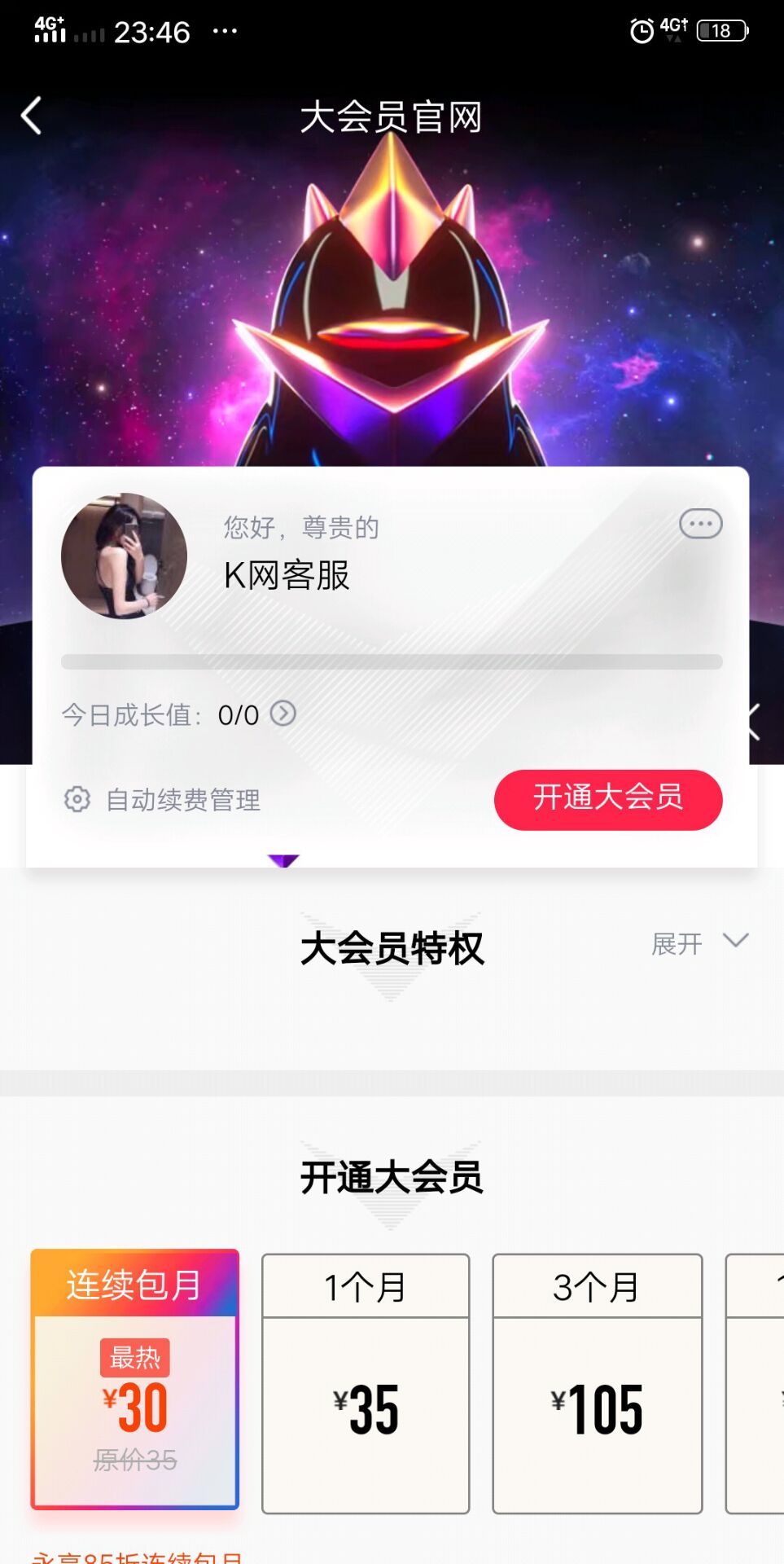Open the 大会员官网 page title

(x=392, y=116)
